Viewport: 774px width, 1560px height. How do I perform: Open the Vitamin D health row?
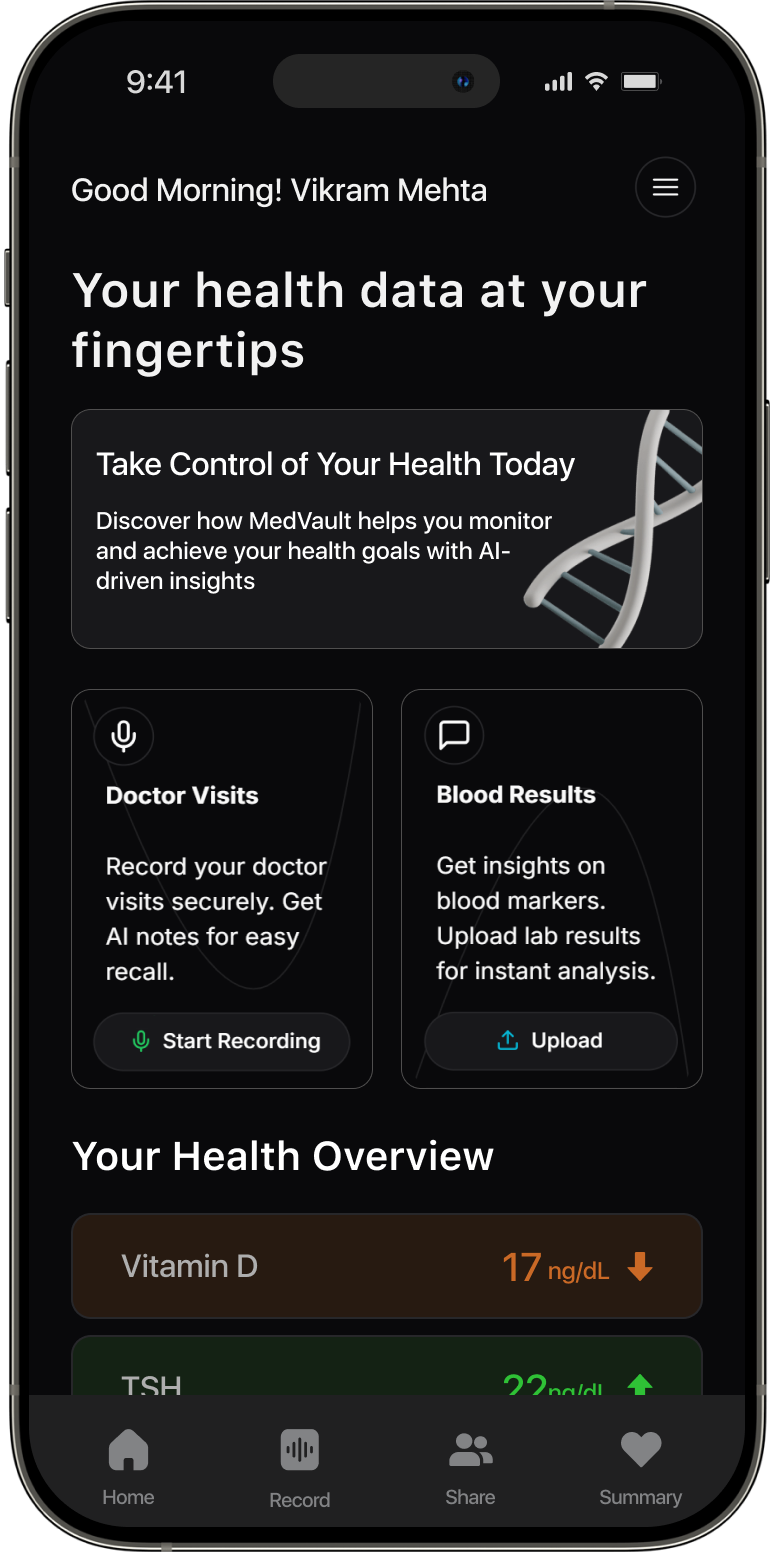[386, 1266]
